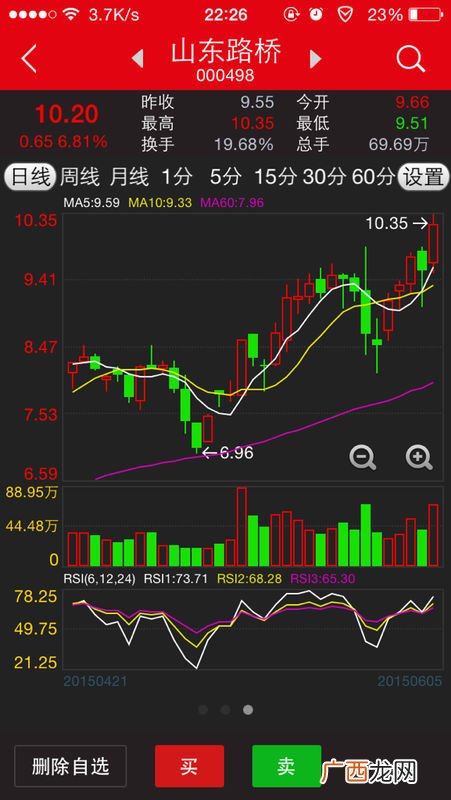Screen dimensions: 451x800
Task: Tap the red 买 buy button
Action: pyautogui.click(x=189, y=766)
